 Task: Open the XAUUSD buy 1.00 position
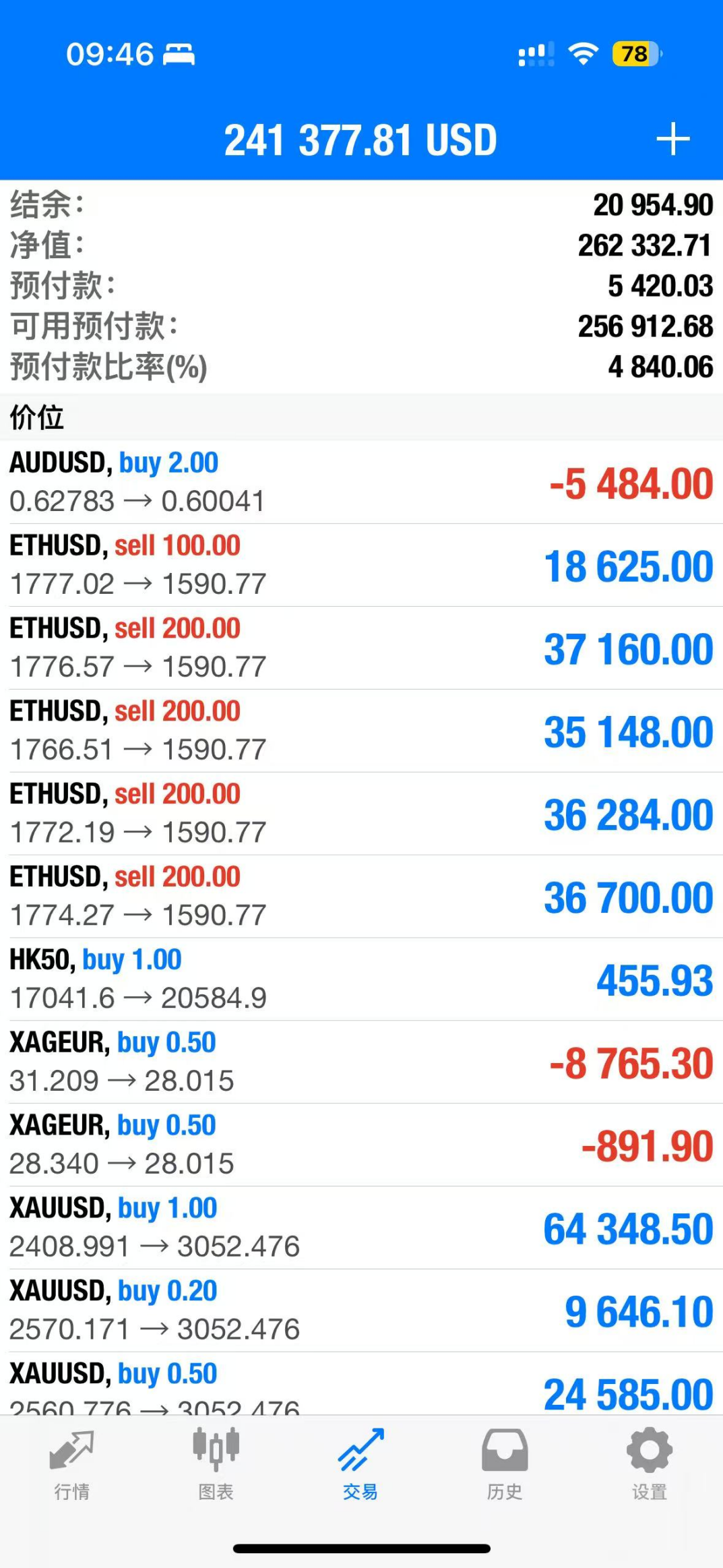[x=361, y=1228]
